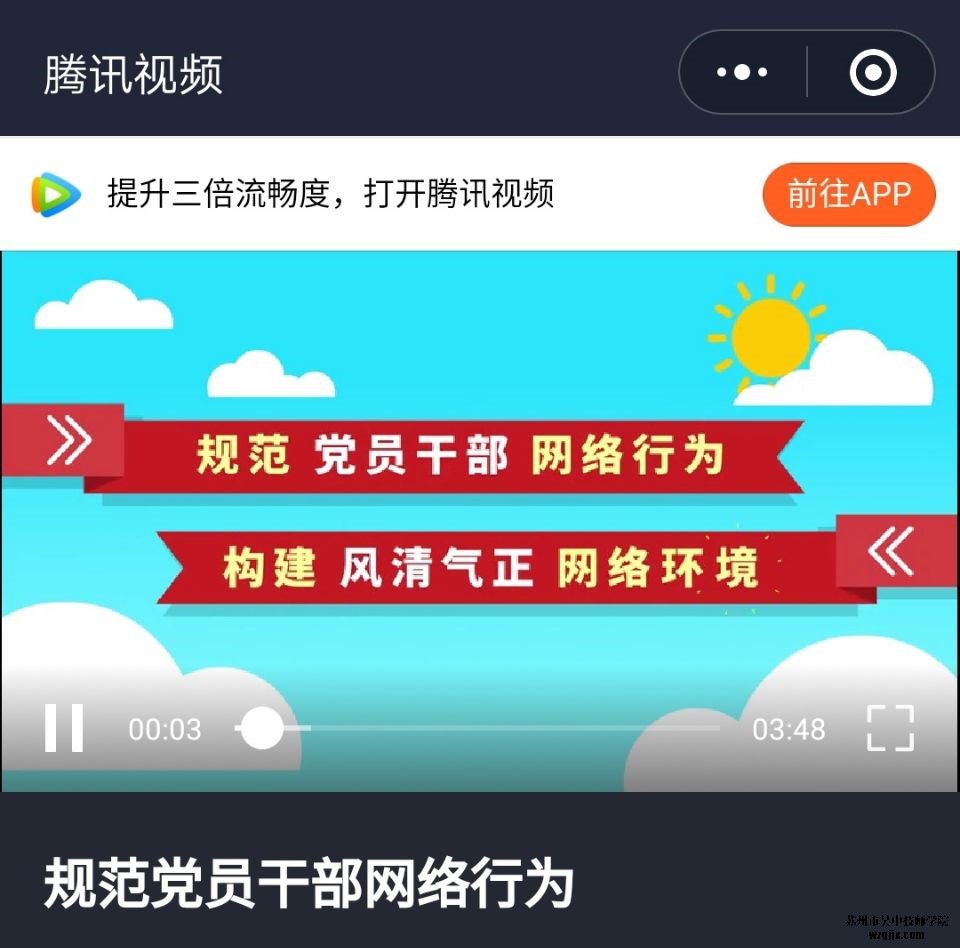The image size is (960, 948).
Task: Tap the 前往APP button
Action: click(x=848, y=194)
